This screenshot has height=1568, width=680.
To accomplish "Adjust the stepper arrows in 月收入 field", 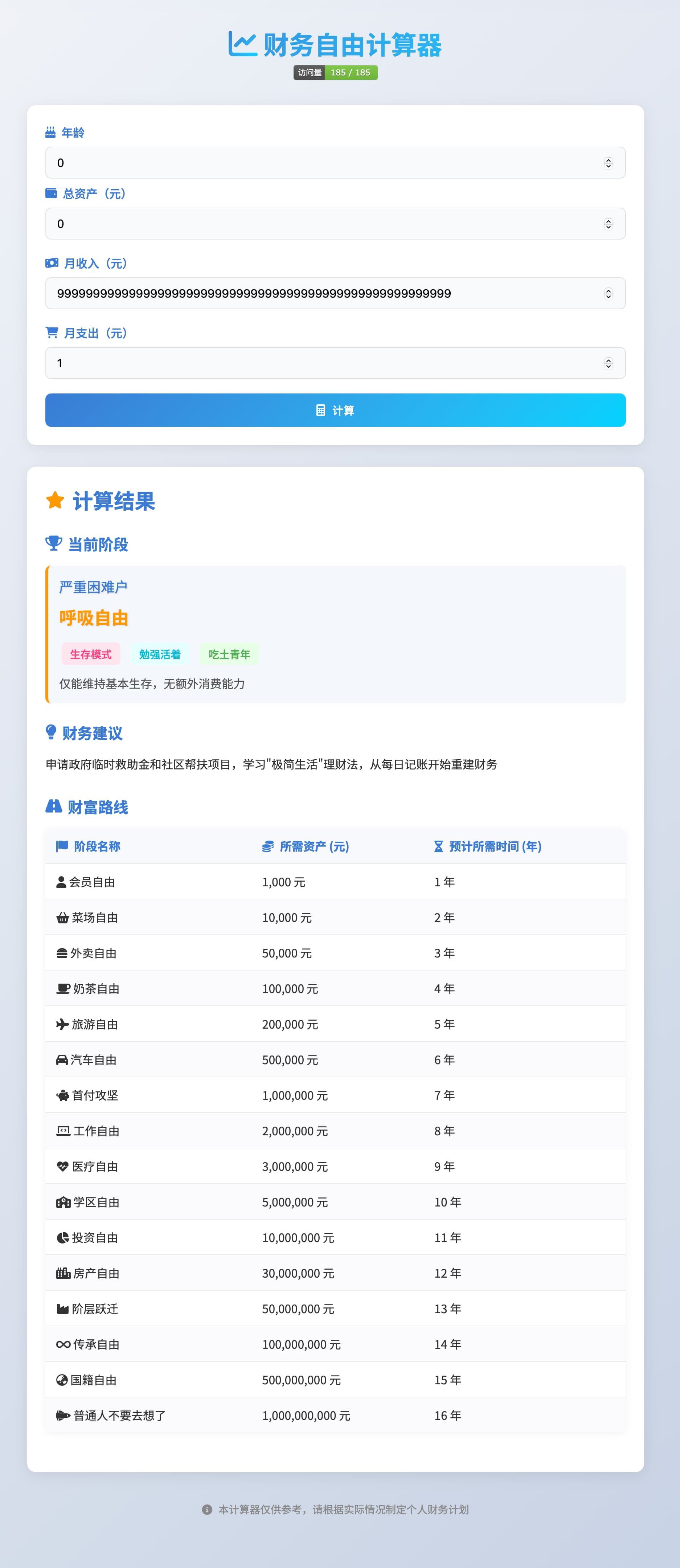I will [608, 293].
